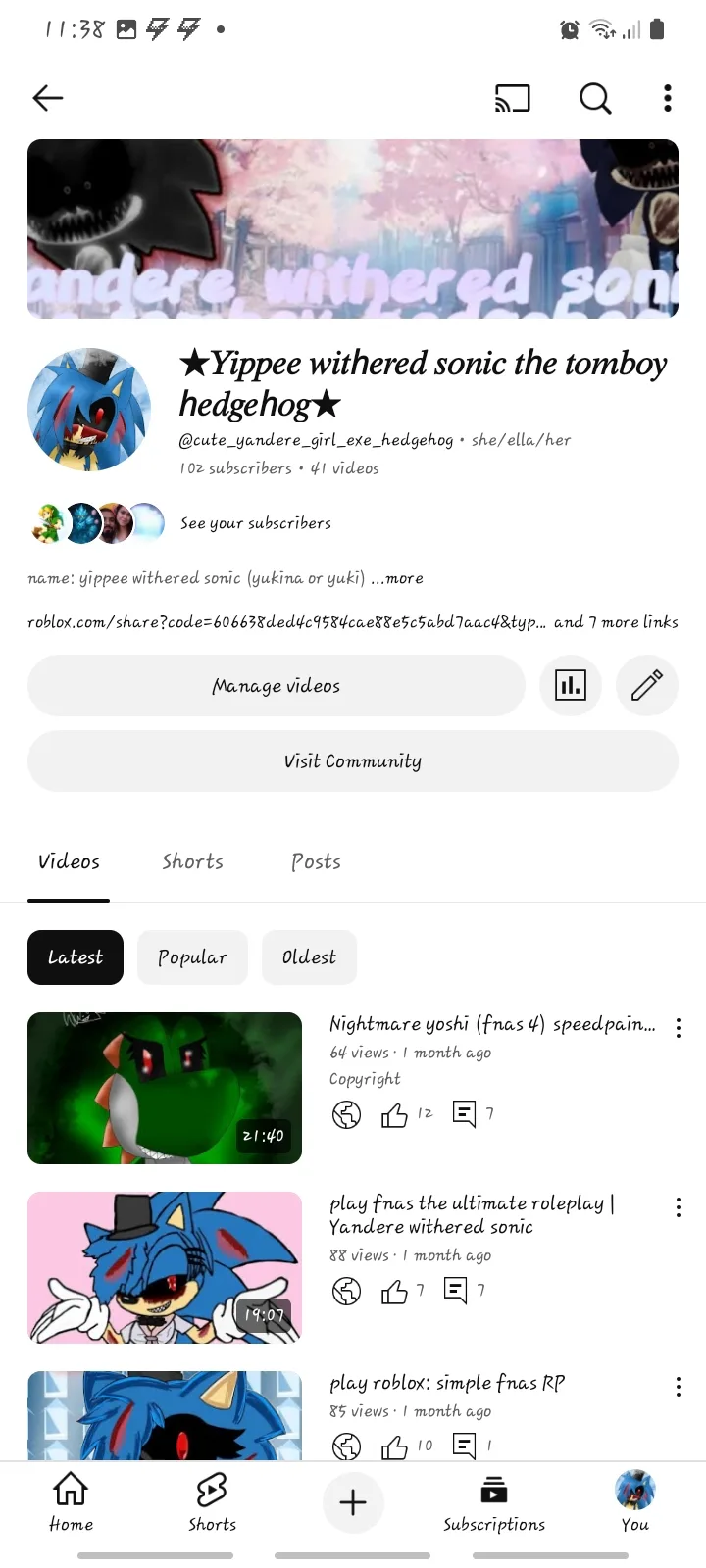Screen dimensions: 706x1568
Task: Switch to the Shorts channel tab
Action: pos(192,861)
